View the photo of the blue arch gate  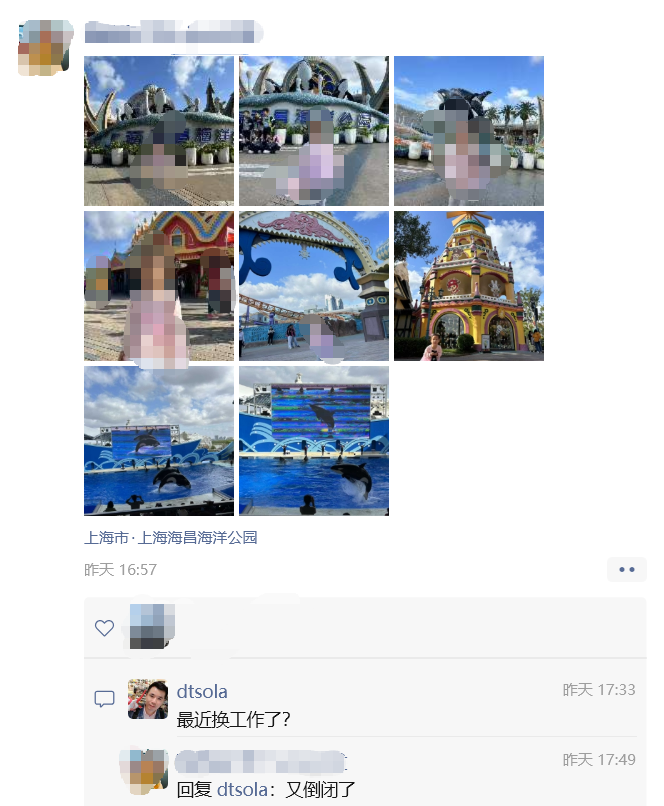pos(314,286)
